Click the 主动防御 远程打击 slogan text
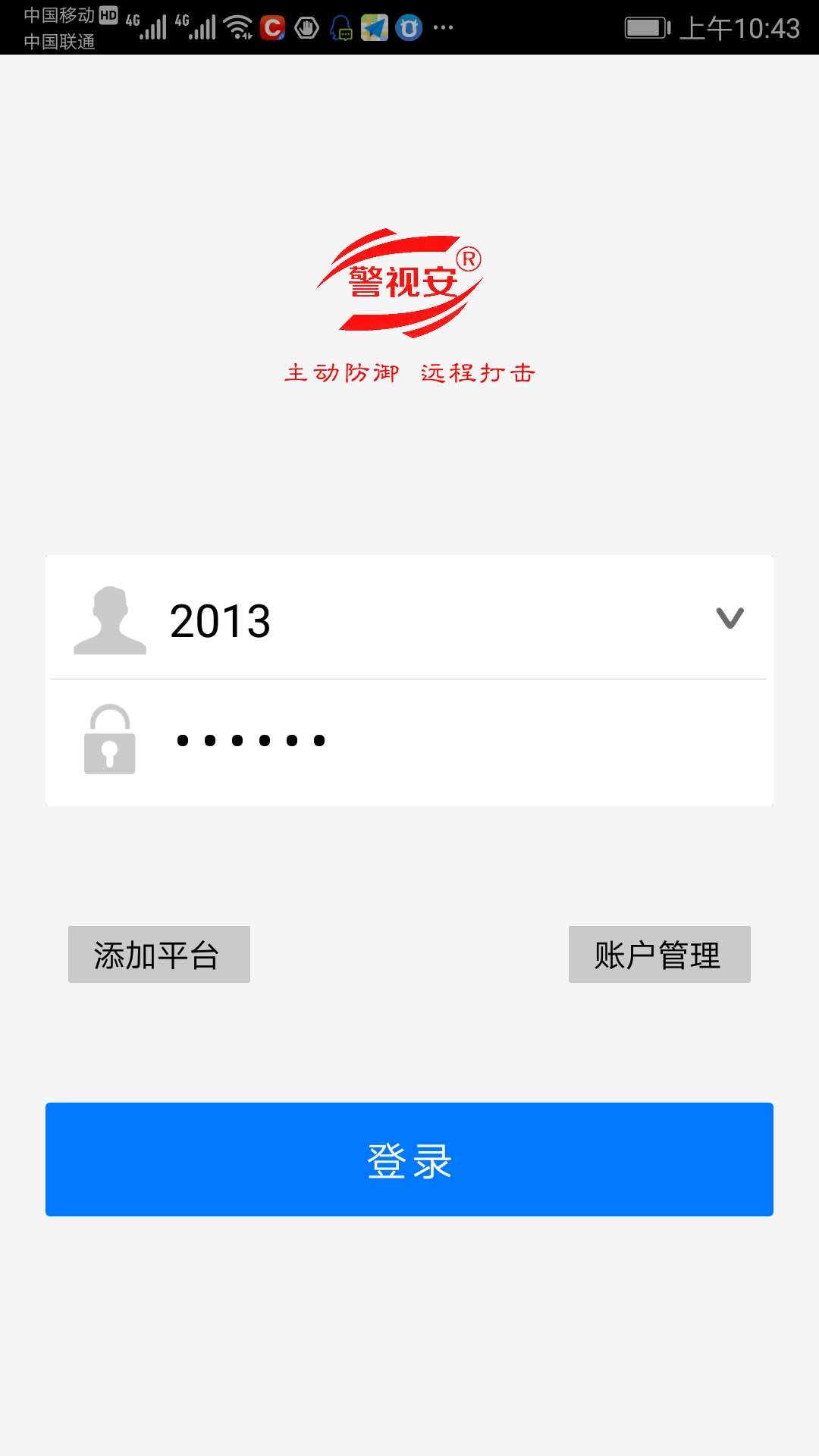Image resolution: width=819 pixels, height=1456 pixels. pos(409,372)
